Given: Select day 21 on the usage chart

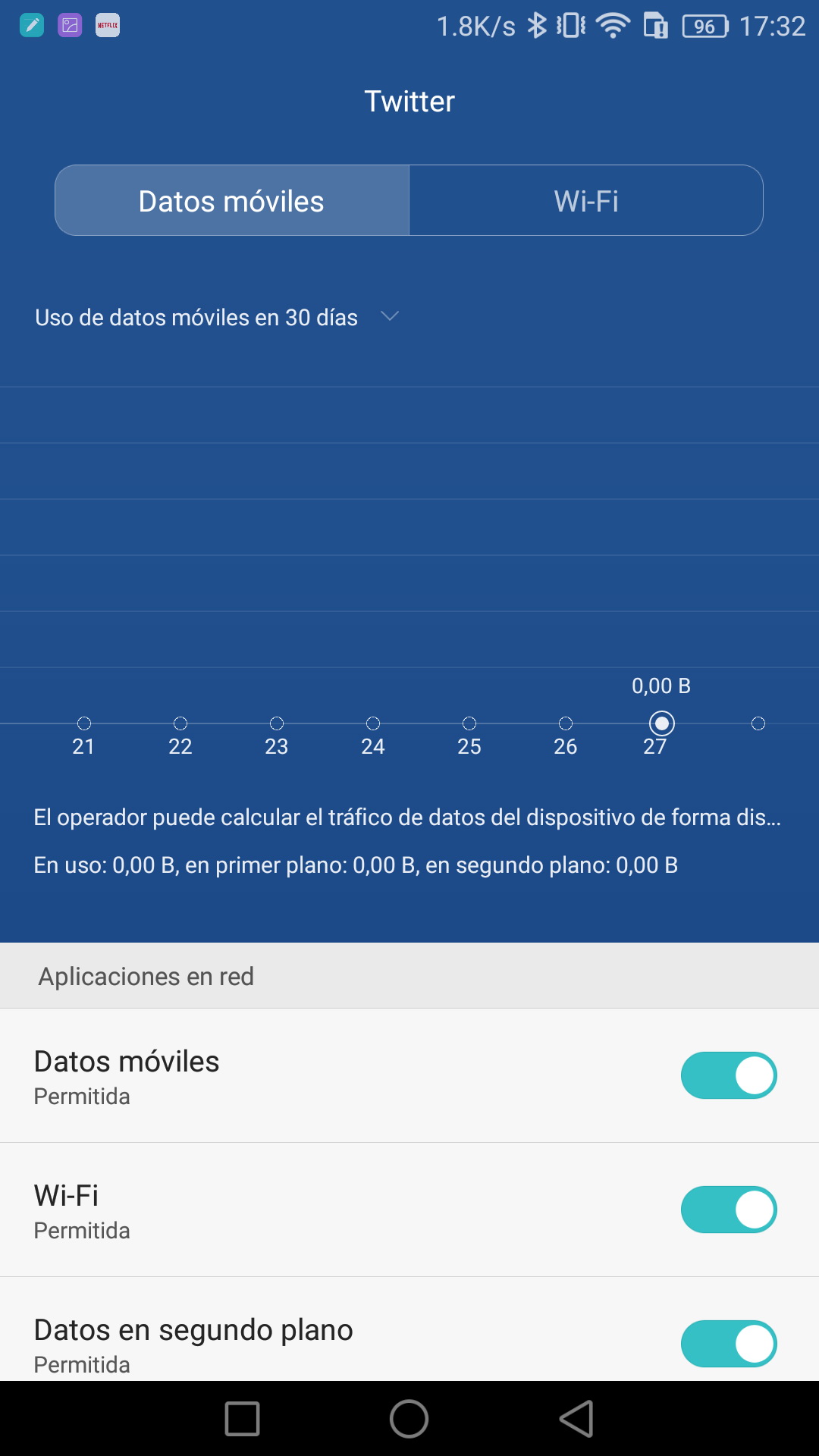Looking at the screenshot, I should pos(84,724).
